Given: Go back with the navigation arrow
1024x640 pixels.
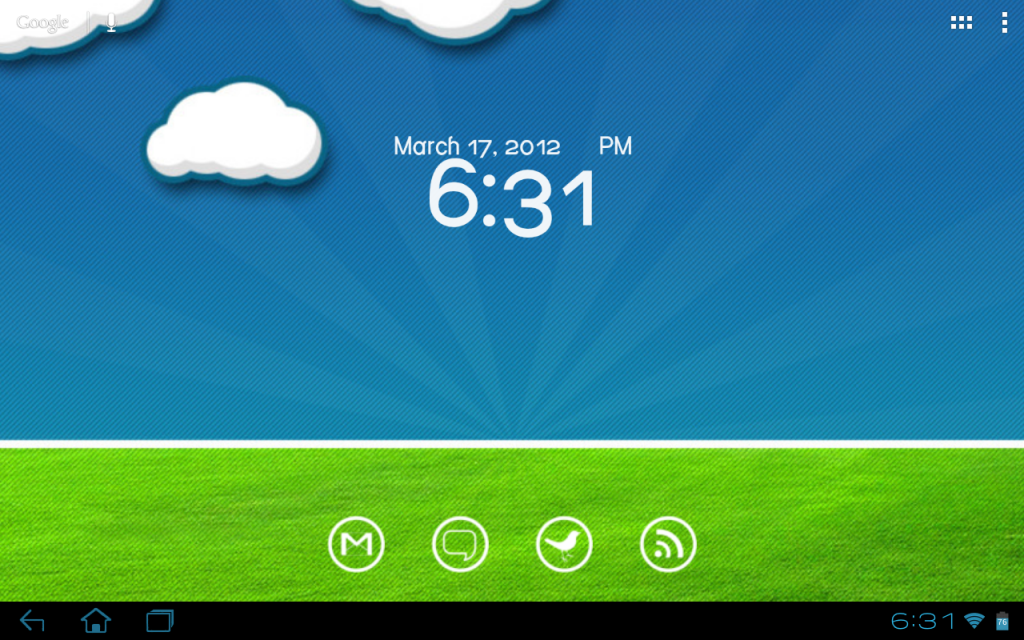Looking at the screenshot, I should pos(32,621).
